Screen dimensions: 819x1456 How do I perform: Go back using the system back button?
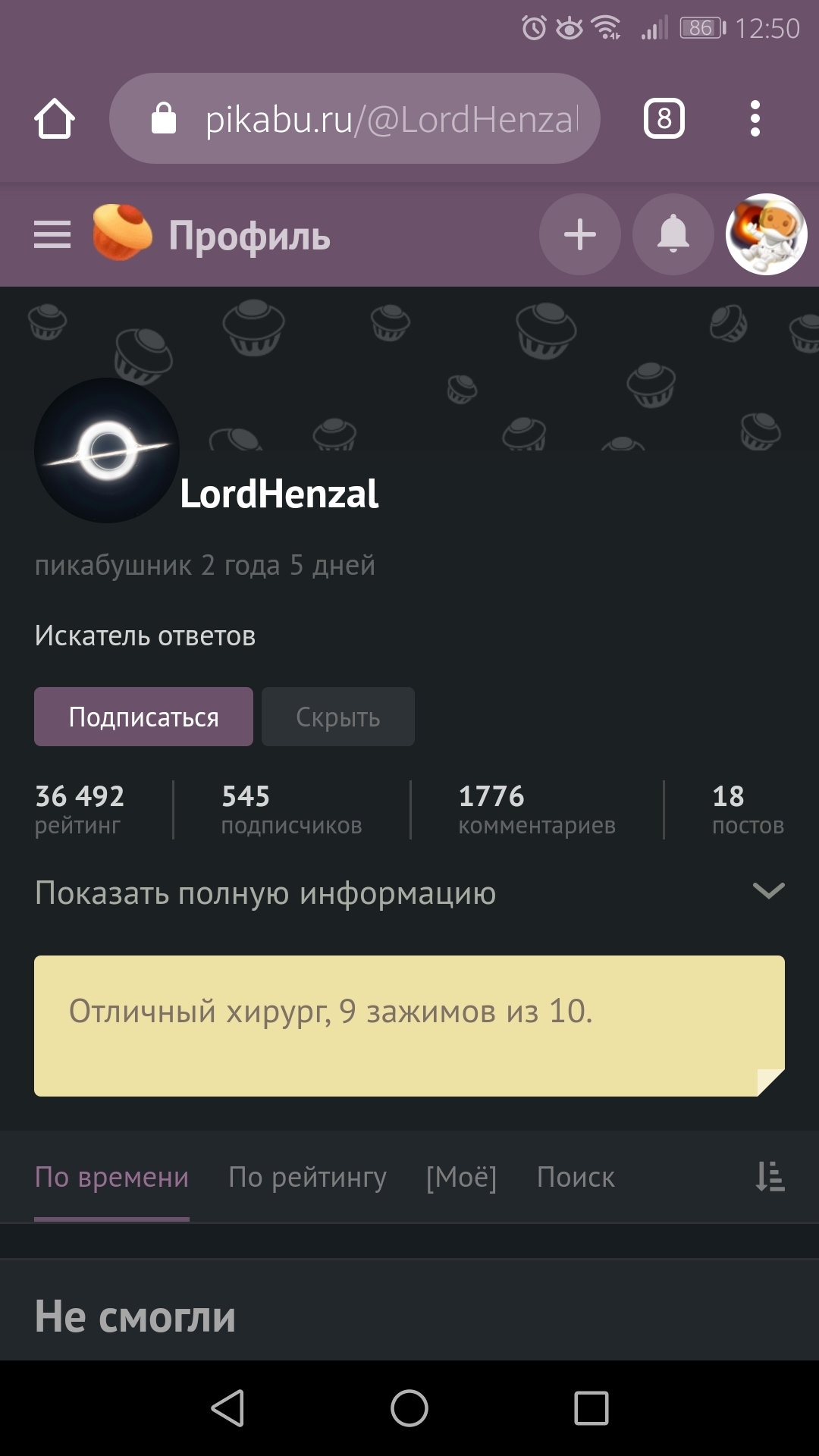pos(227,1408)
